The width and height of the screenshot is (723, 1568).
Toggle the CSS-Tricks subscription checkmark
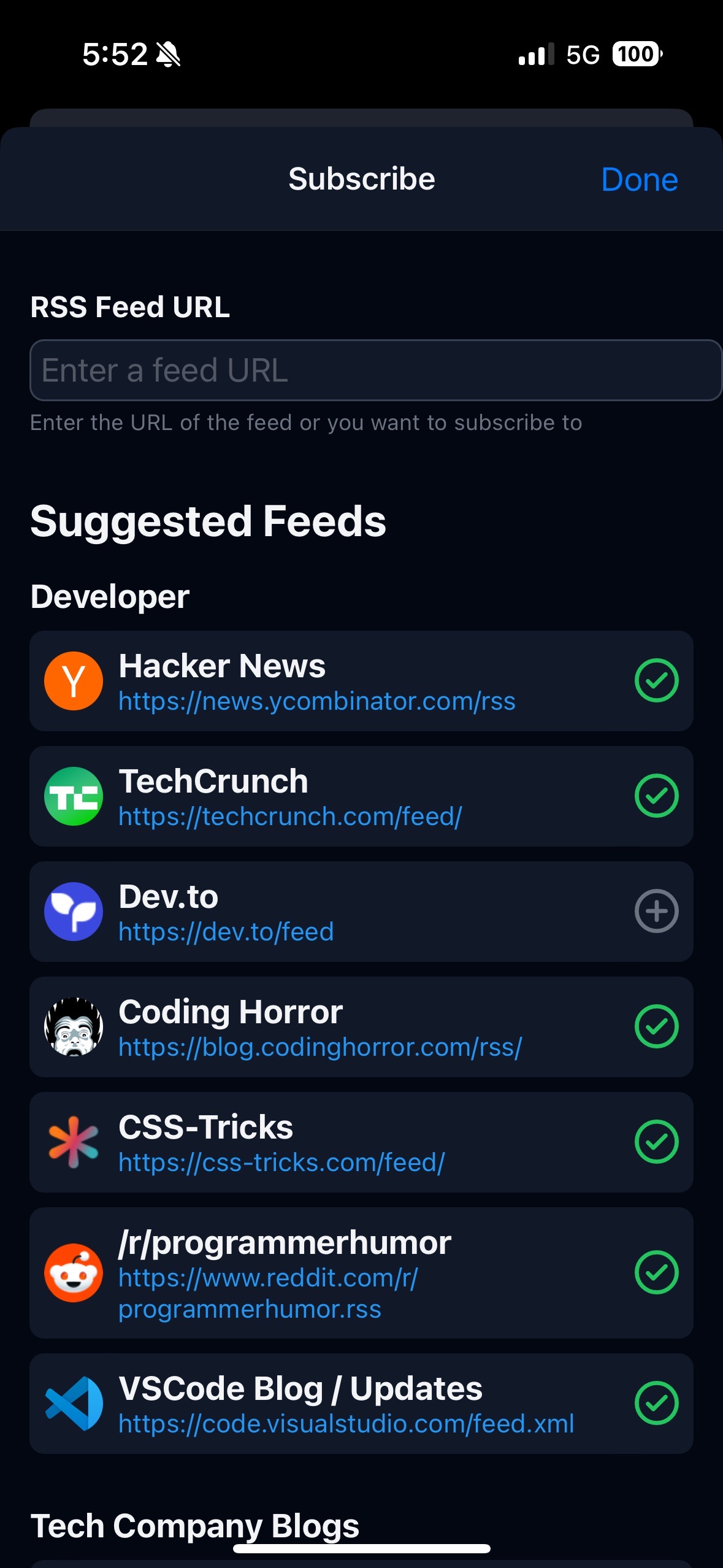point(656,1142)
